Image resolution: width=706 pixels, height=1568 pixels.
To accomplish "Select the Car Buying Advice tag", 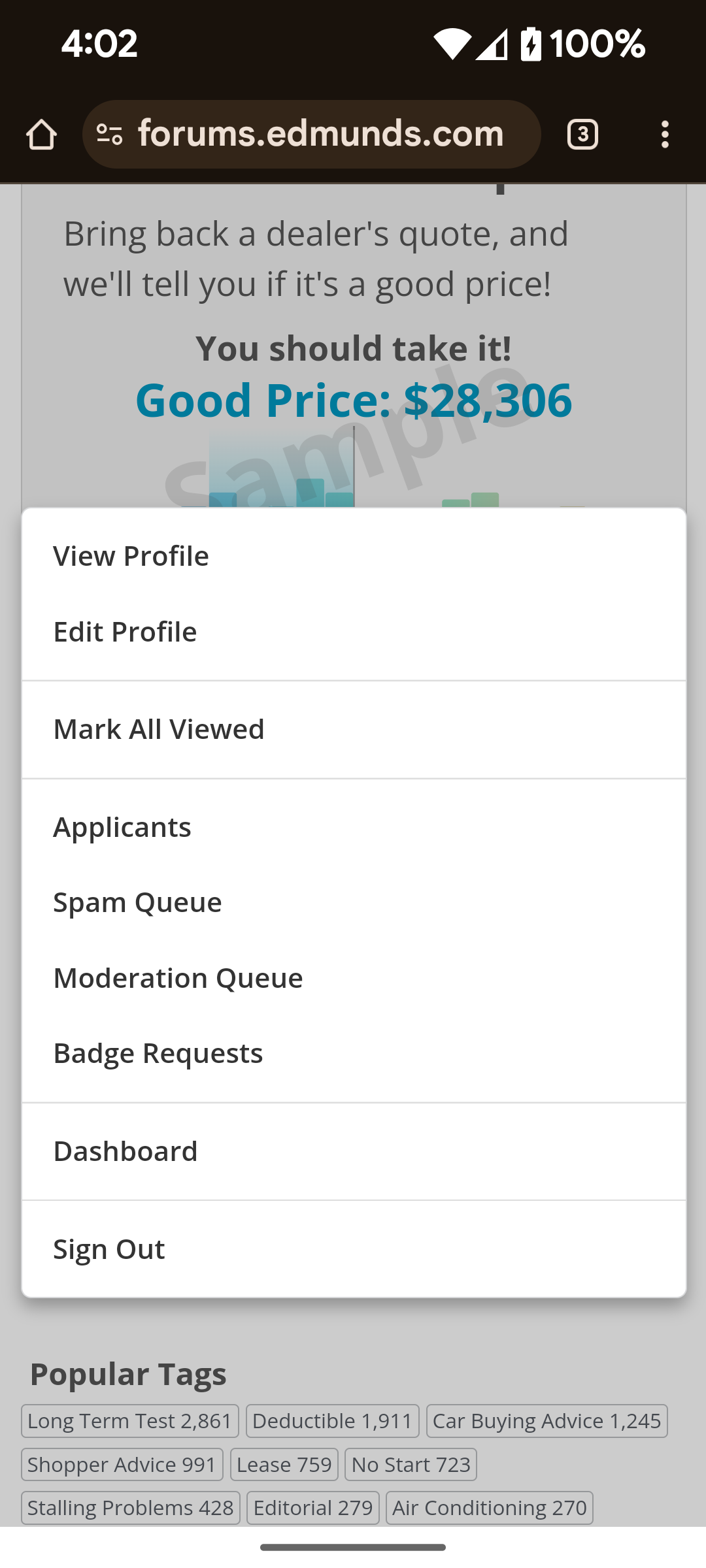I will pyautogui.click(x=547, y=1421).
